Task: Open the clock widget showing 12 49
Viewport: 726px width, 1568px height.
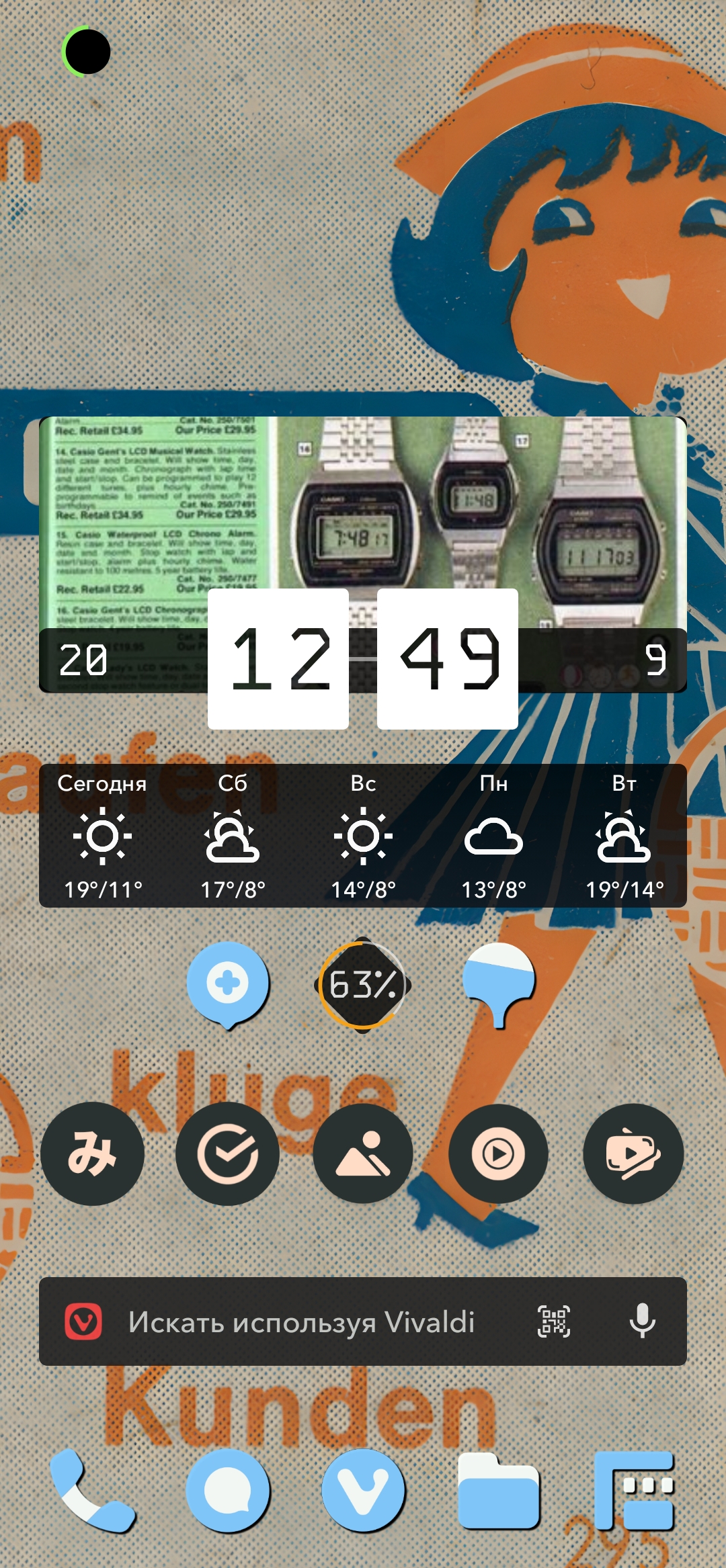Action: [x=363, y=658]
